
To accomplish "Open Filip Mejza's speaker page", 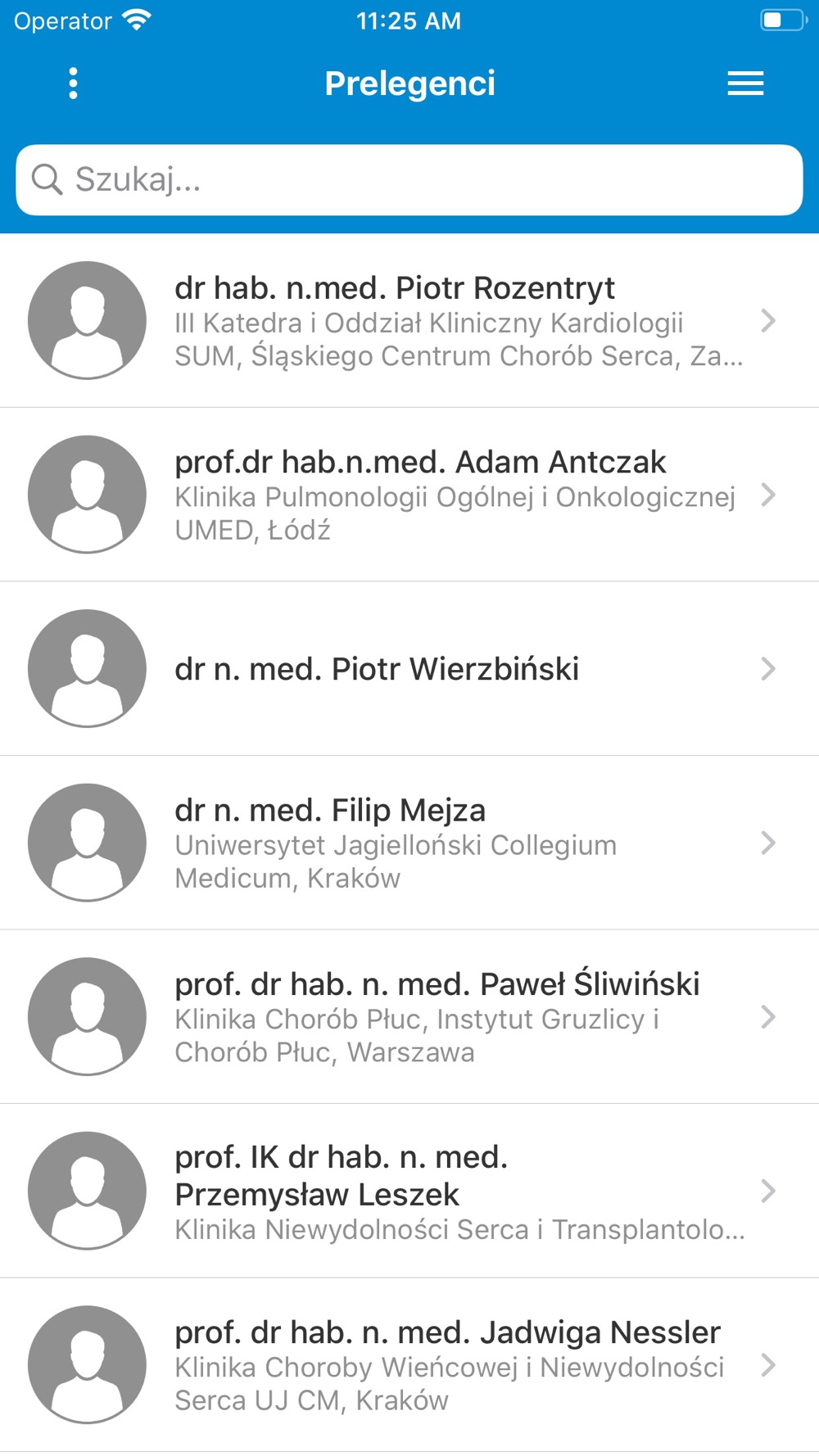I will click(409, 843).
